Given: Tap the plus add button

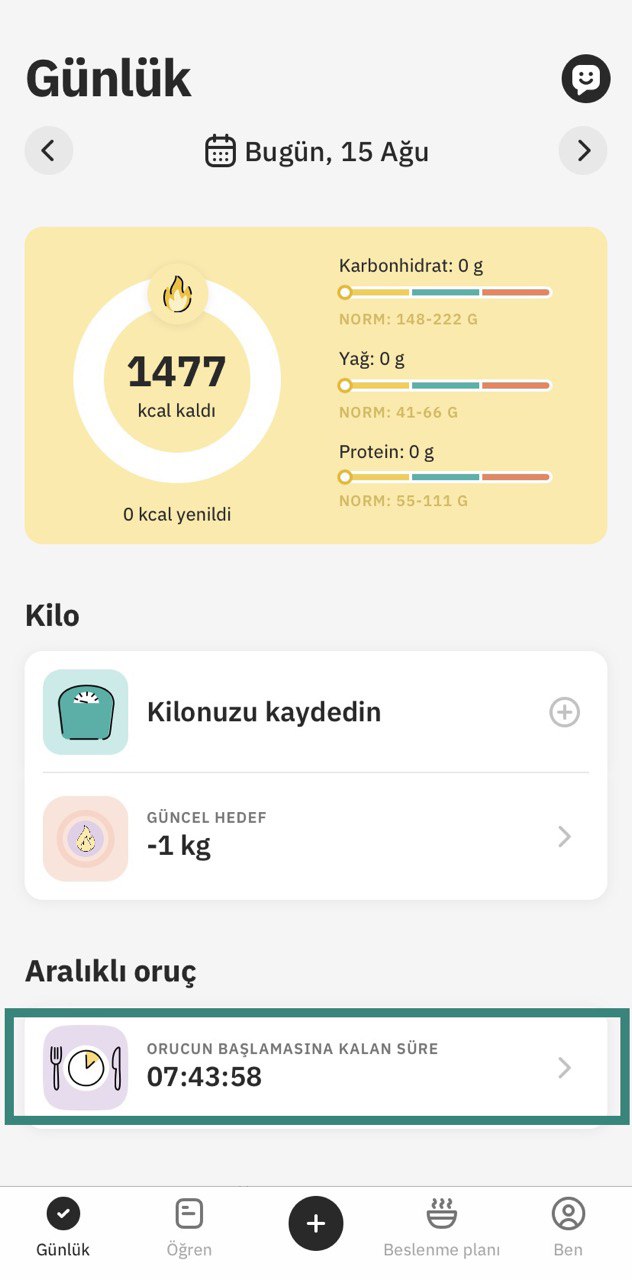Looking at the screenshot, I should click(316, 1223).
